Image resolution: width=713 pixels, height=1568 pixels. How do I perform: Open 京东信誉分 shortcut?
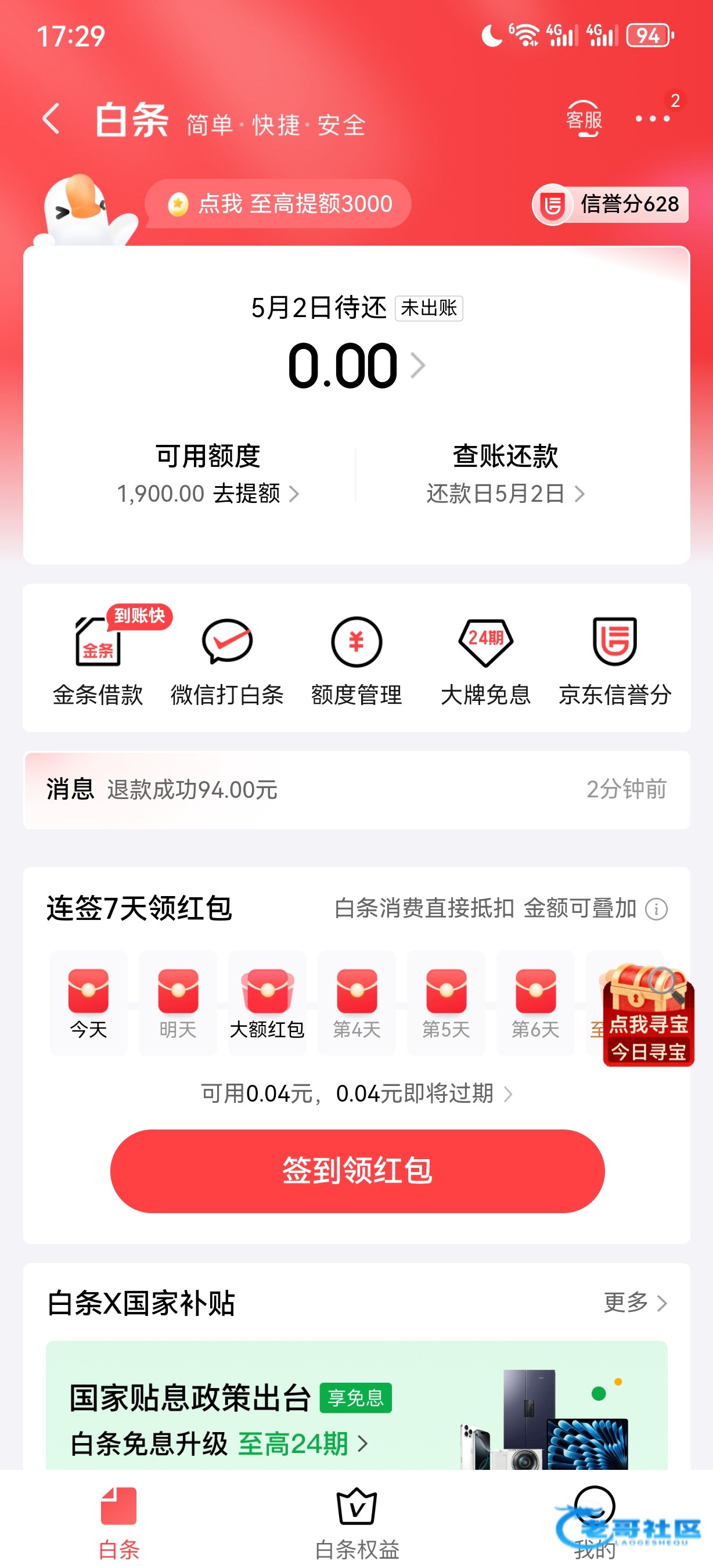(x=614, y=661)
